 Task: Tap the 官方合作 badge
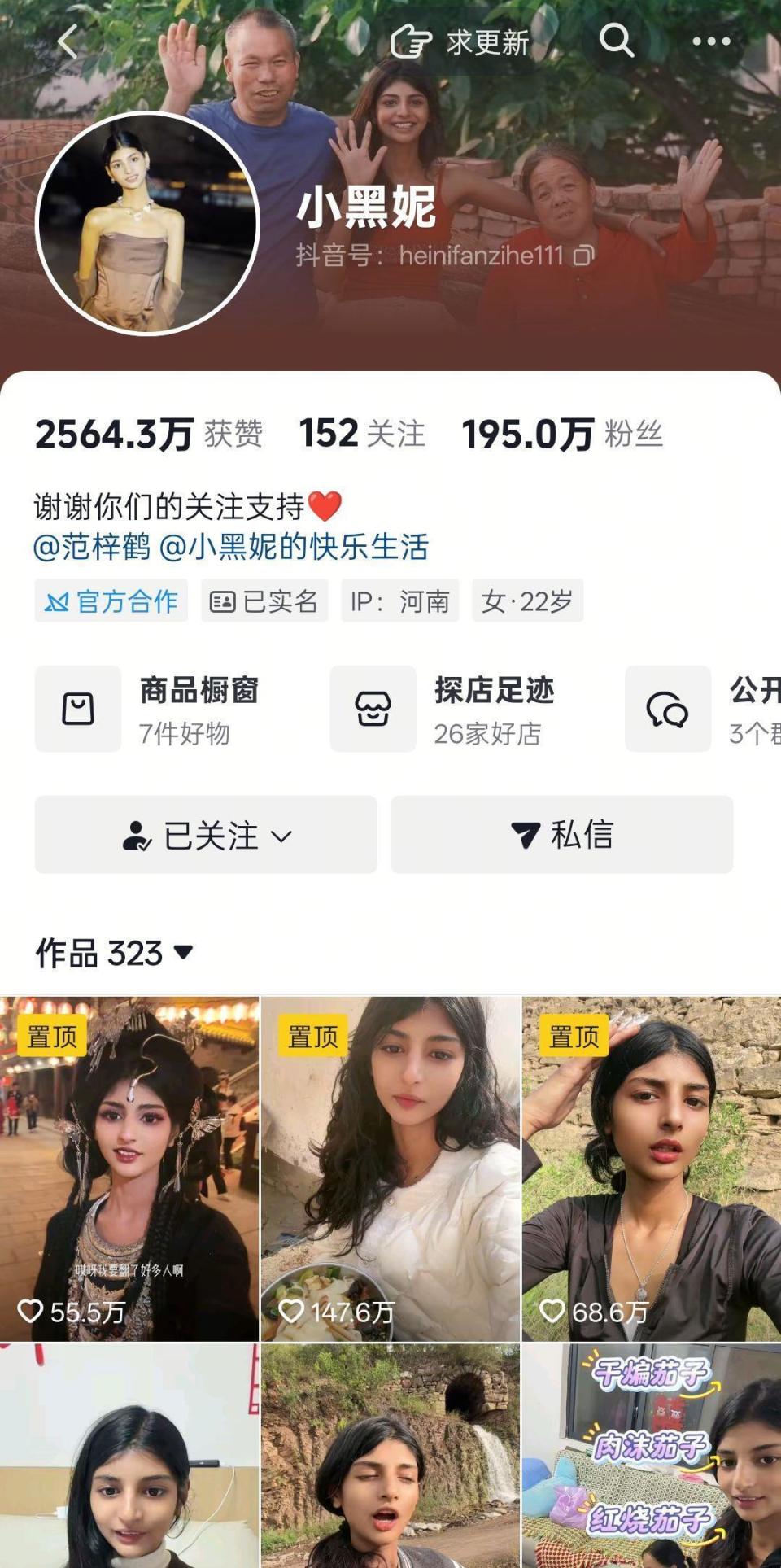pos(111,602)
